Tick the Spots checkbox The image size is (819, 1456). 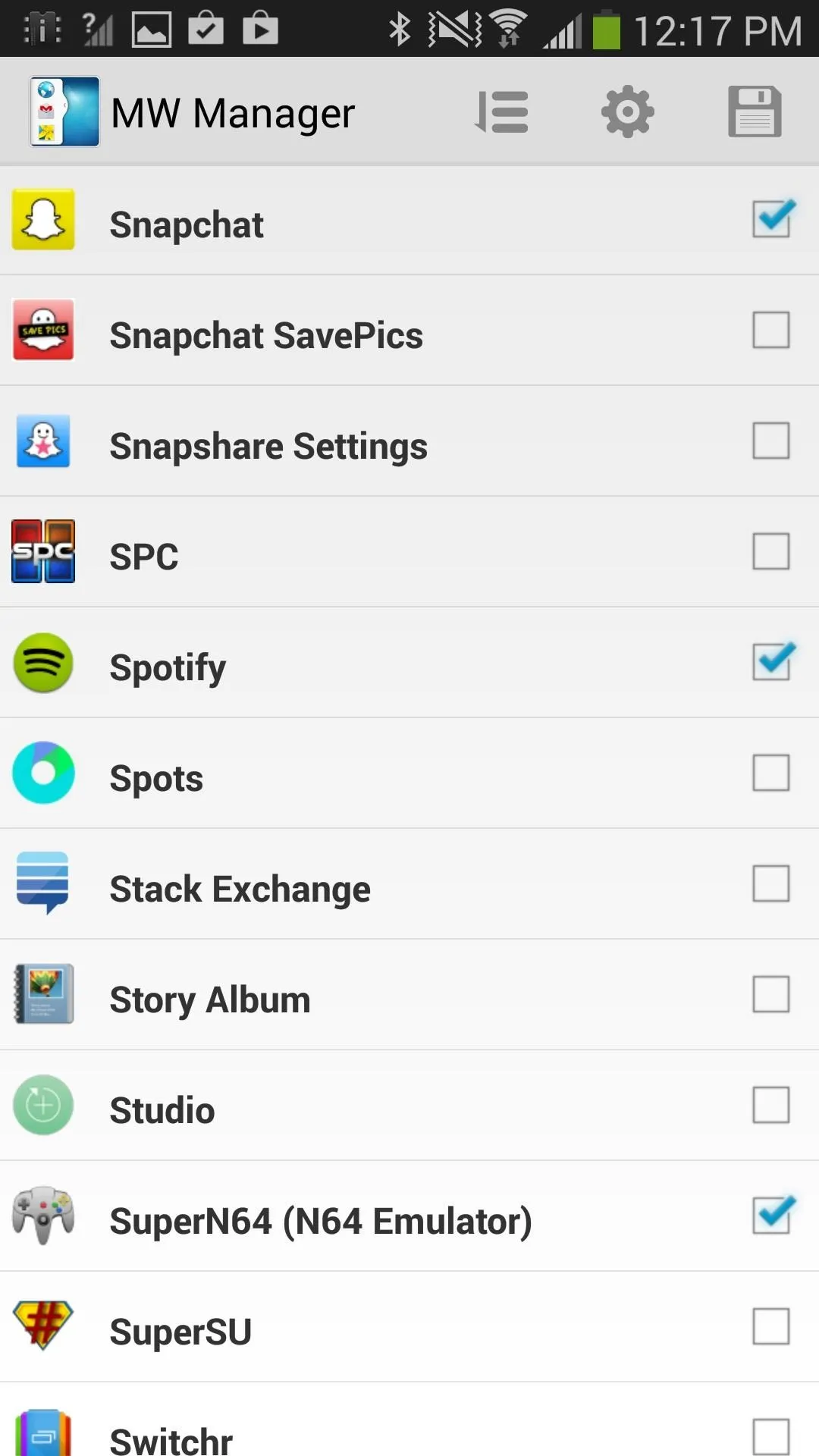(771, 773)
